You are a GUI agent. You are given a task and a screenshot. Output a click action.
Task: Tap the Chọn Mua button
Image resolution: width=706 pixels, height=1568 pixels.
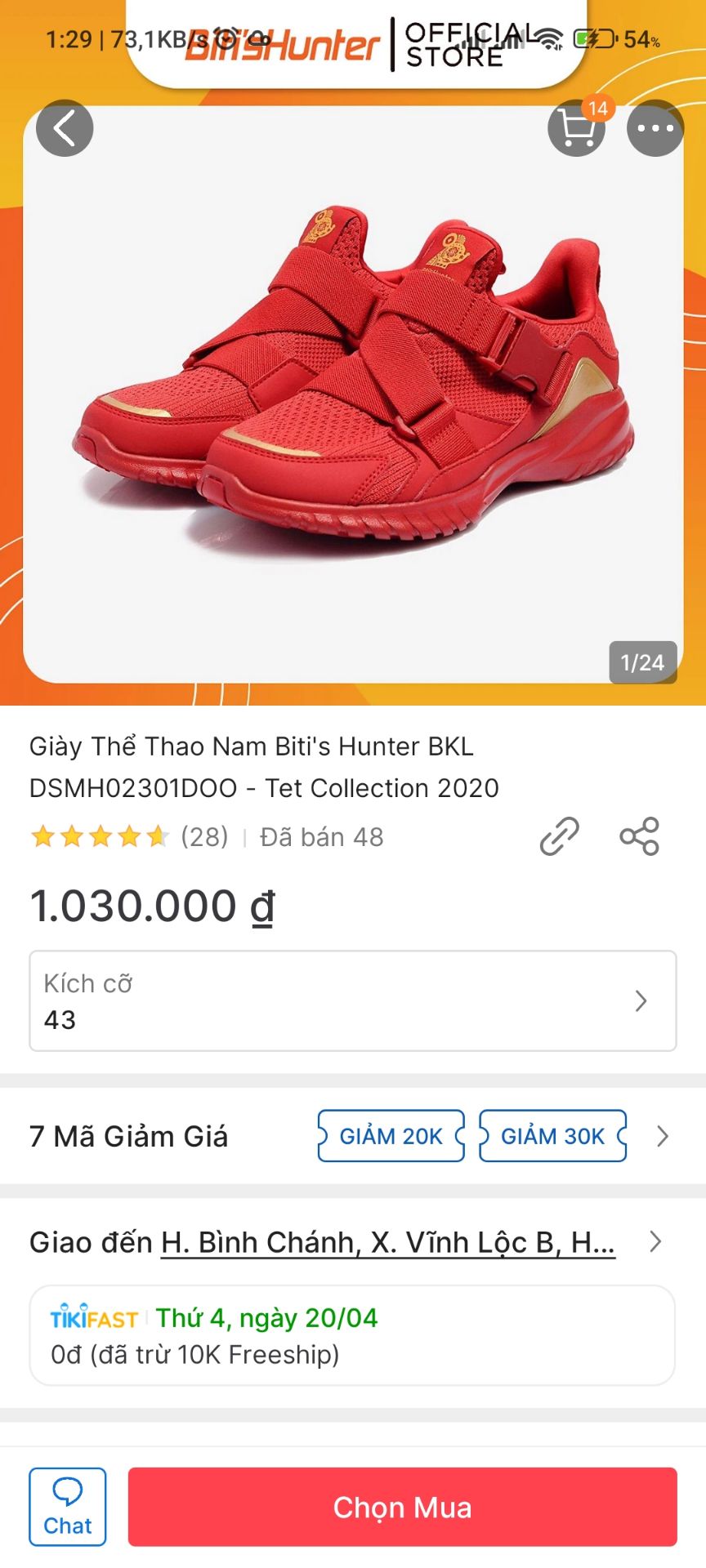(402, 1507)
